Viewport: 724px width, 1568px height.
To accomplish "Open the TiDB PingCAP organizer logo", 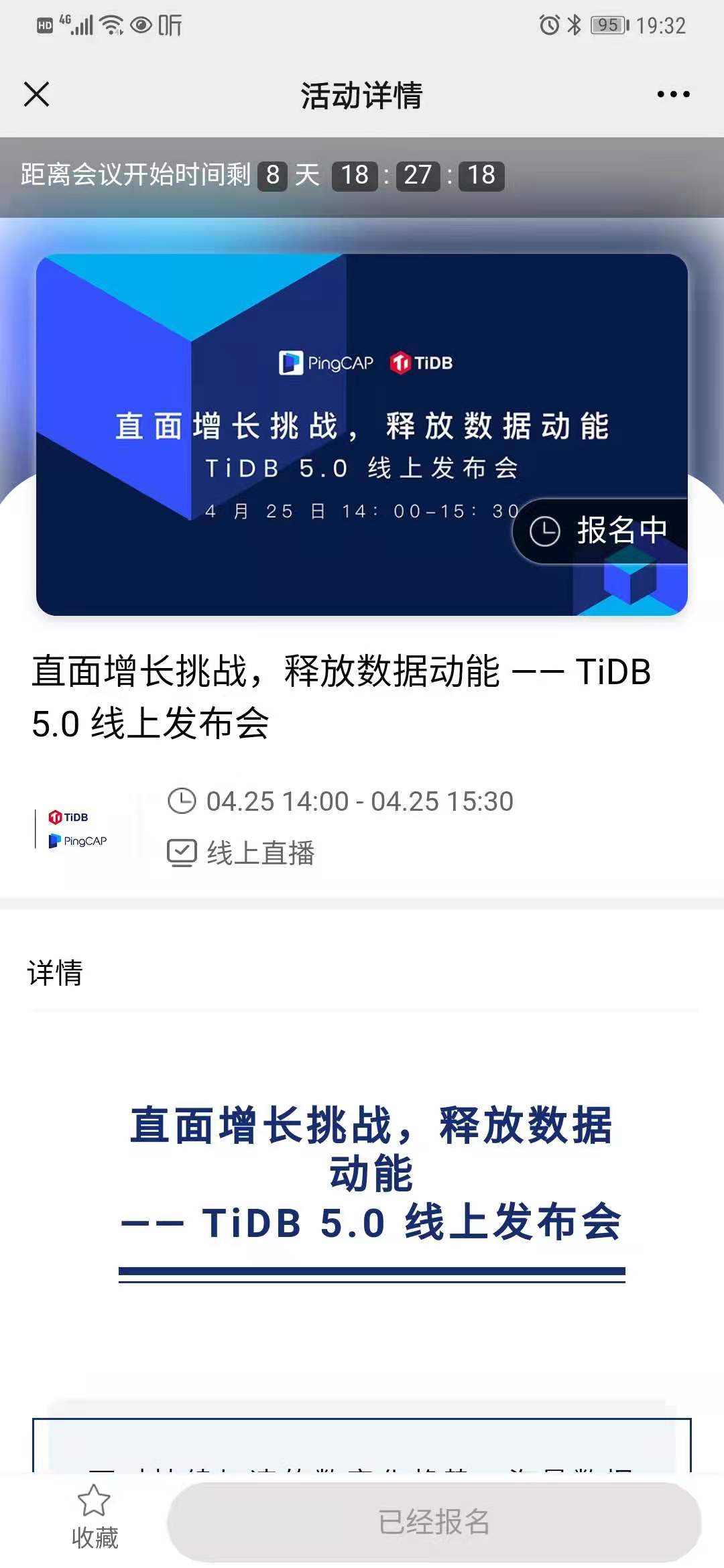I will click(x=78, y=829).
